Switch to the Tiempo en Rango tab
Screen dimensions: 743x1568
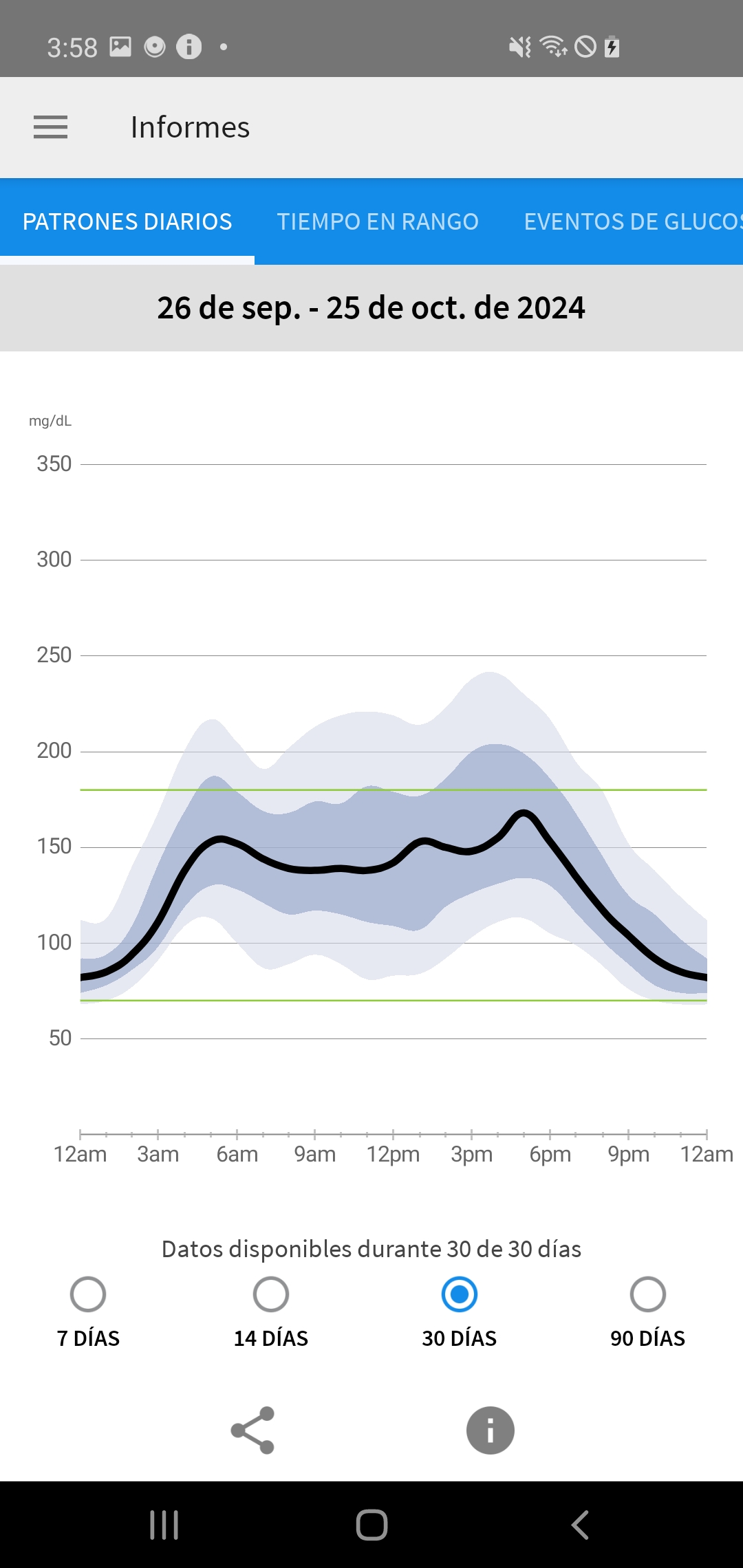pyautogui.click(x=378, y=221)
